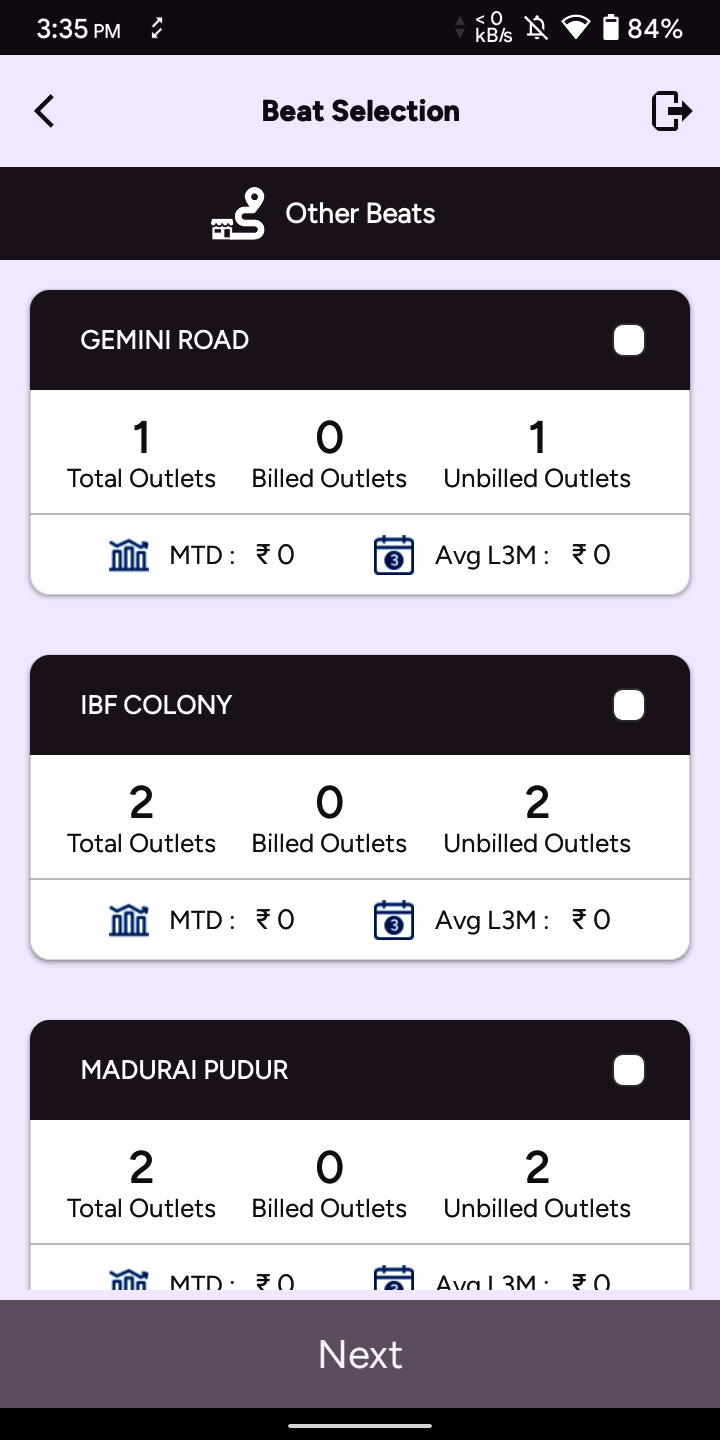This screenshot has height=1440, width=720.
Task: Tap the Avg L3M calendar icon on GEMINI ROAD
Action: (x=393, y=555)
